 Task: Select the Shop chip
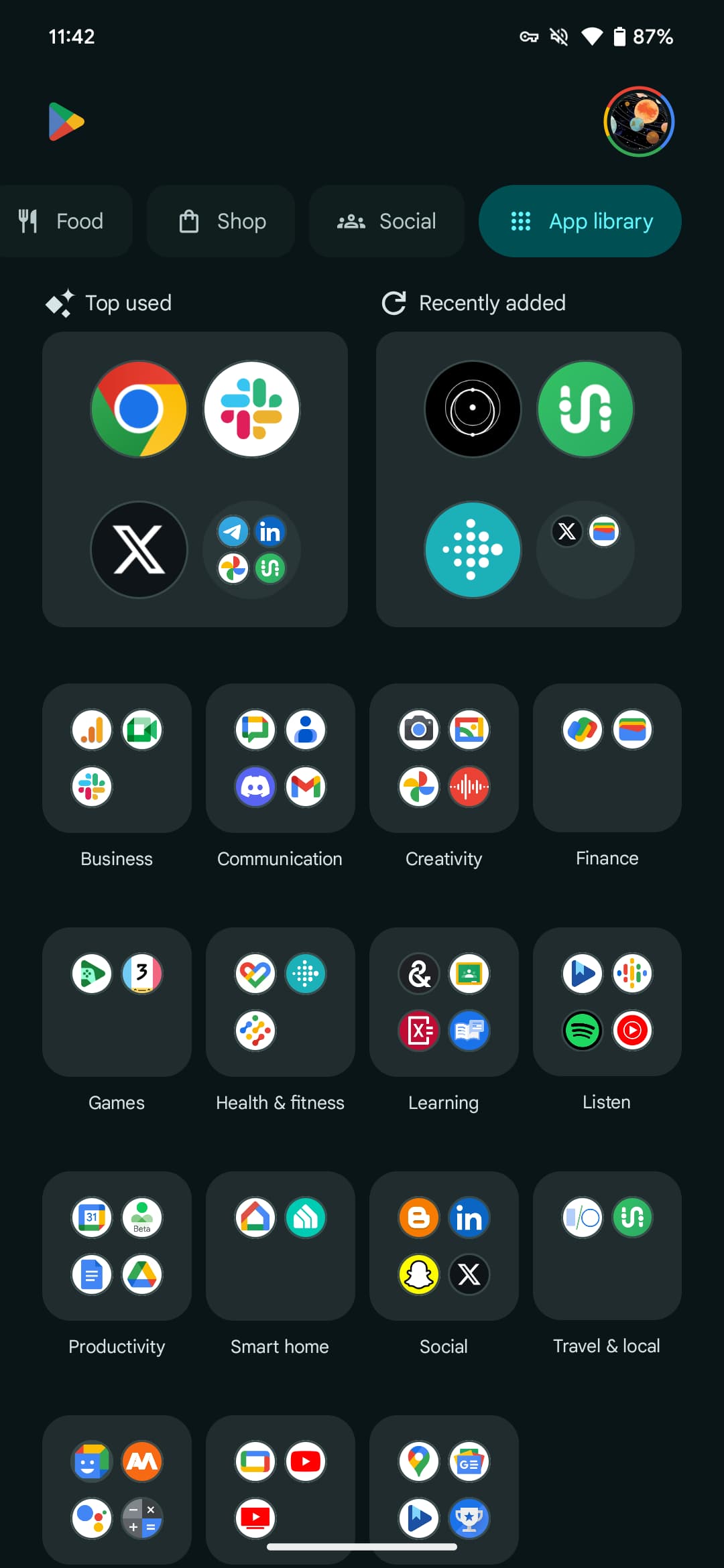click(x=222, y=221)
